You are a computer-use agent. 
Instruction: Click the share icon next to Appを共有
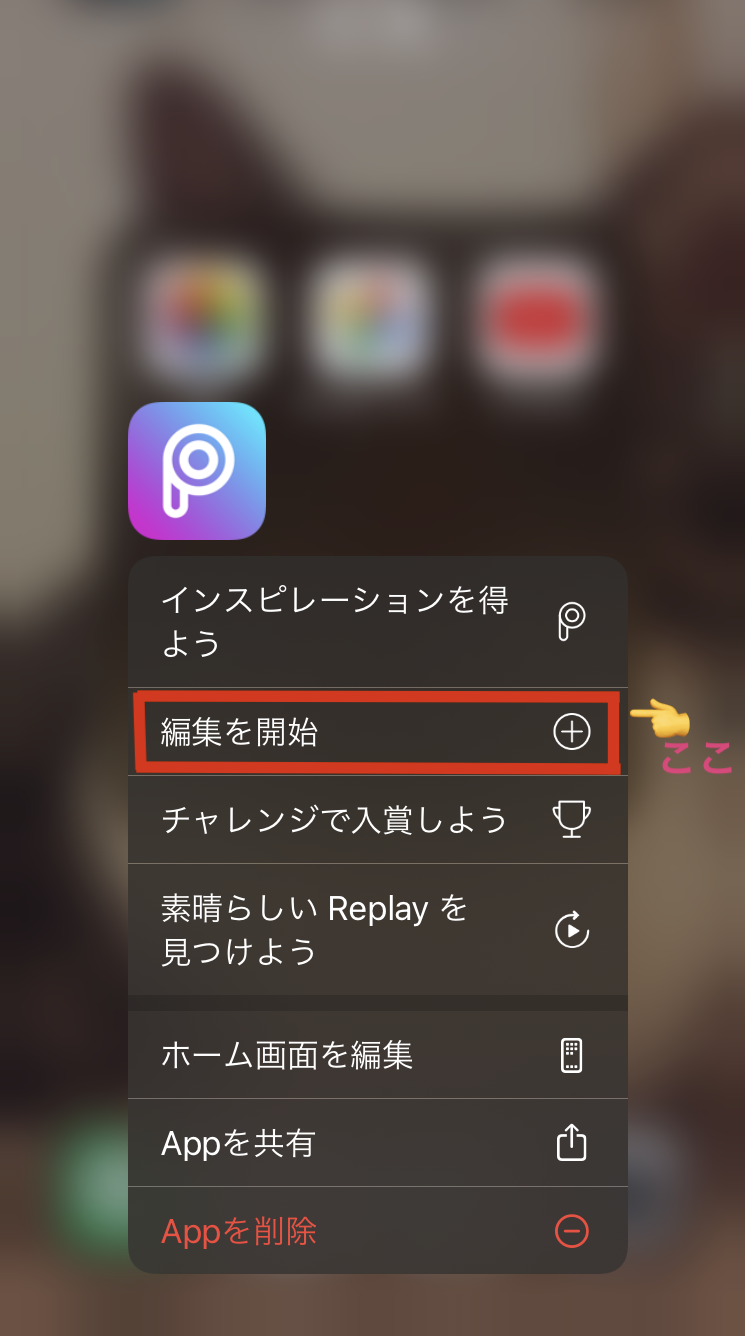point(571,1143)
